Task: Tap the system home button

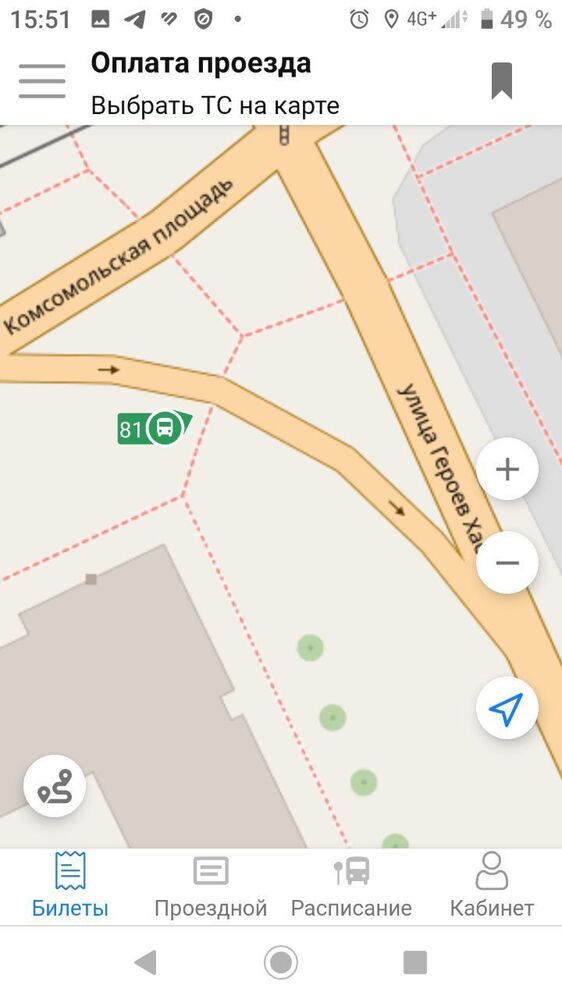Action: click(281, 962)
